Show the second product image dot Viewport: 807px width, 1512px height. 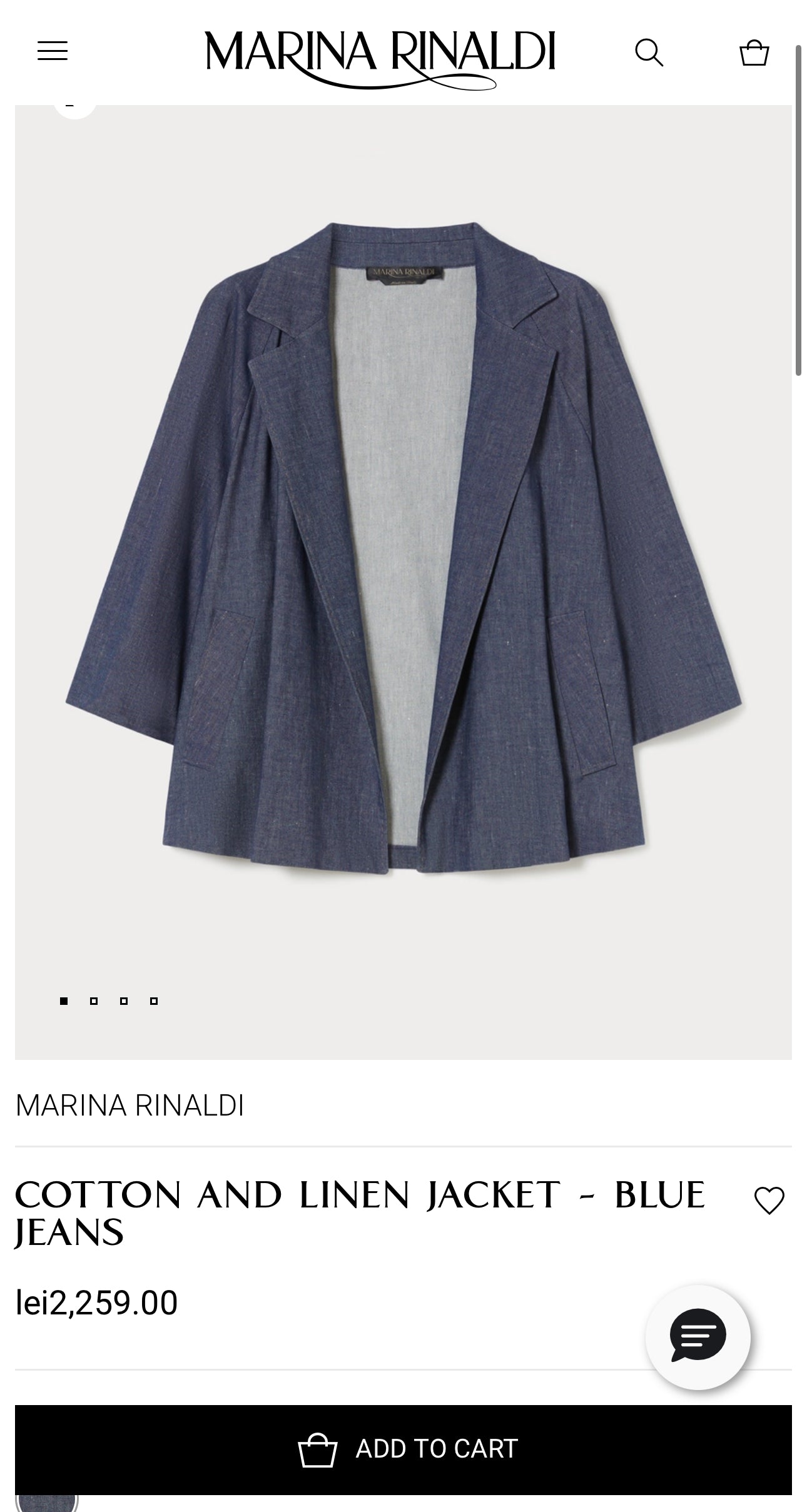point(94,1001)
